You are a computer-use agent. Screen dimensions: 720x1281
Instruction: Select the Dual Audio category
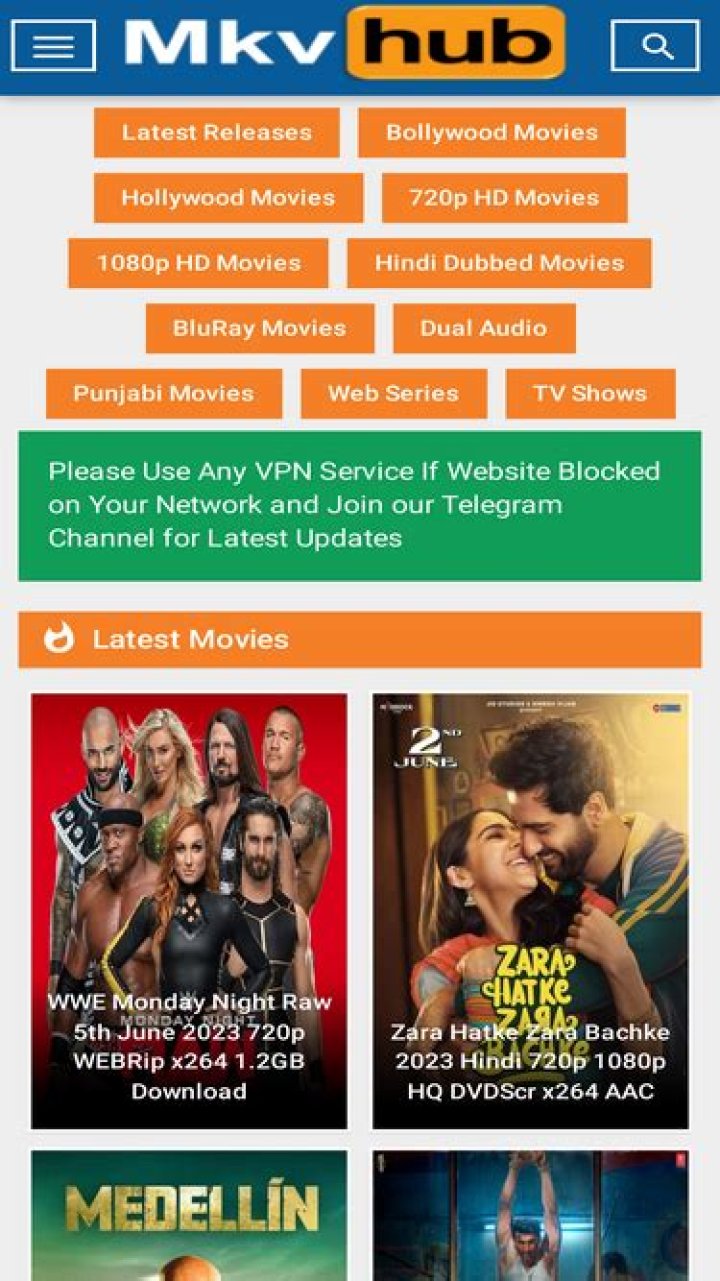484,328
